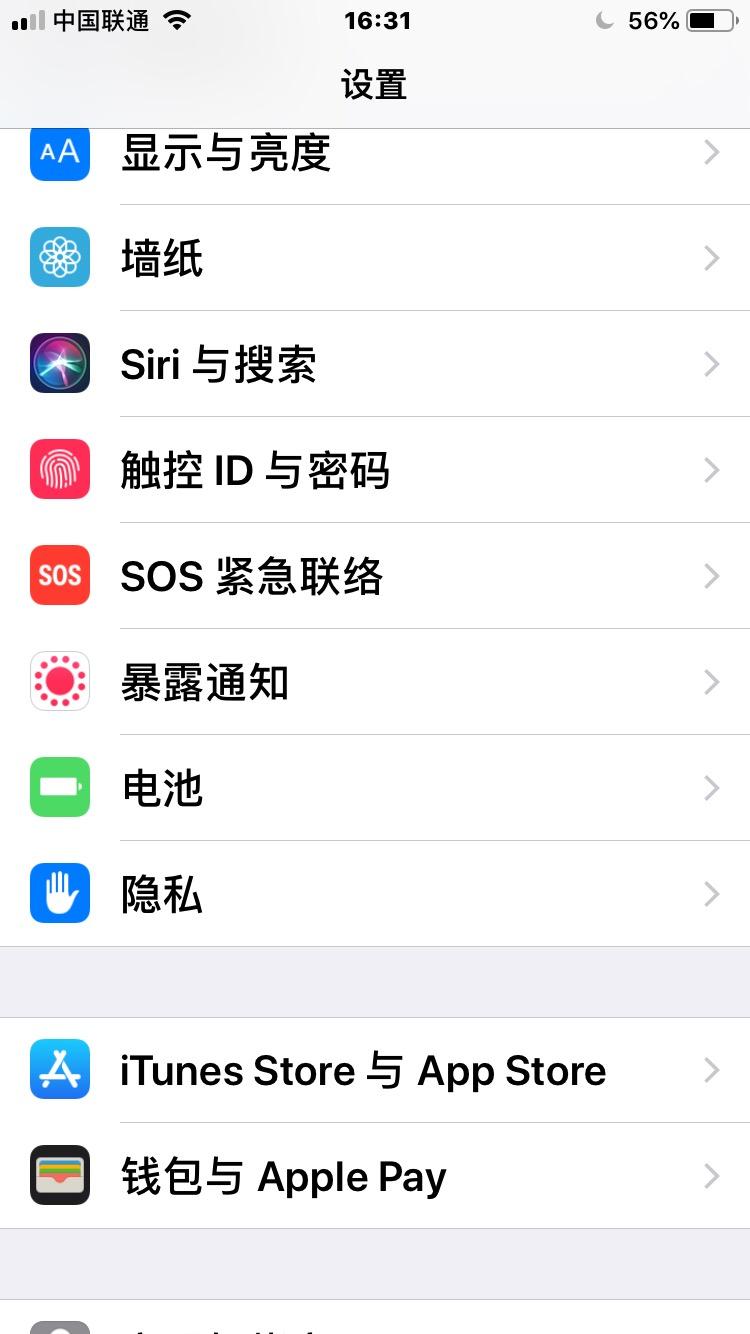Viewport: 750px width, 1334px height.
Task: Go to 钱包与 Apple Pay
Action: (x=283, y=1177)
